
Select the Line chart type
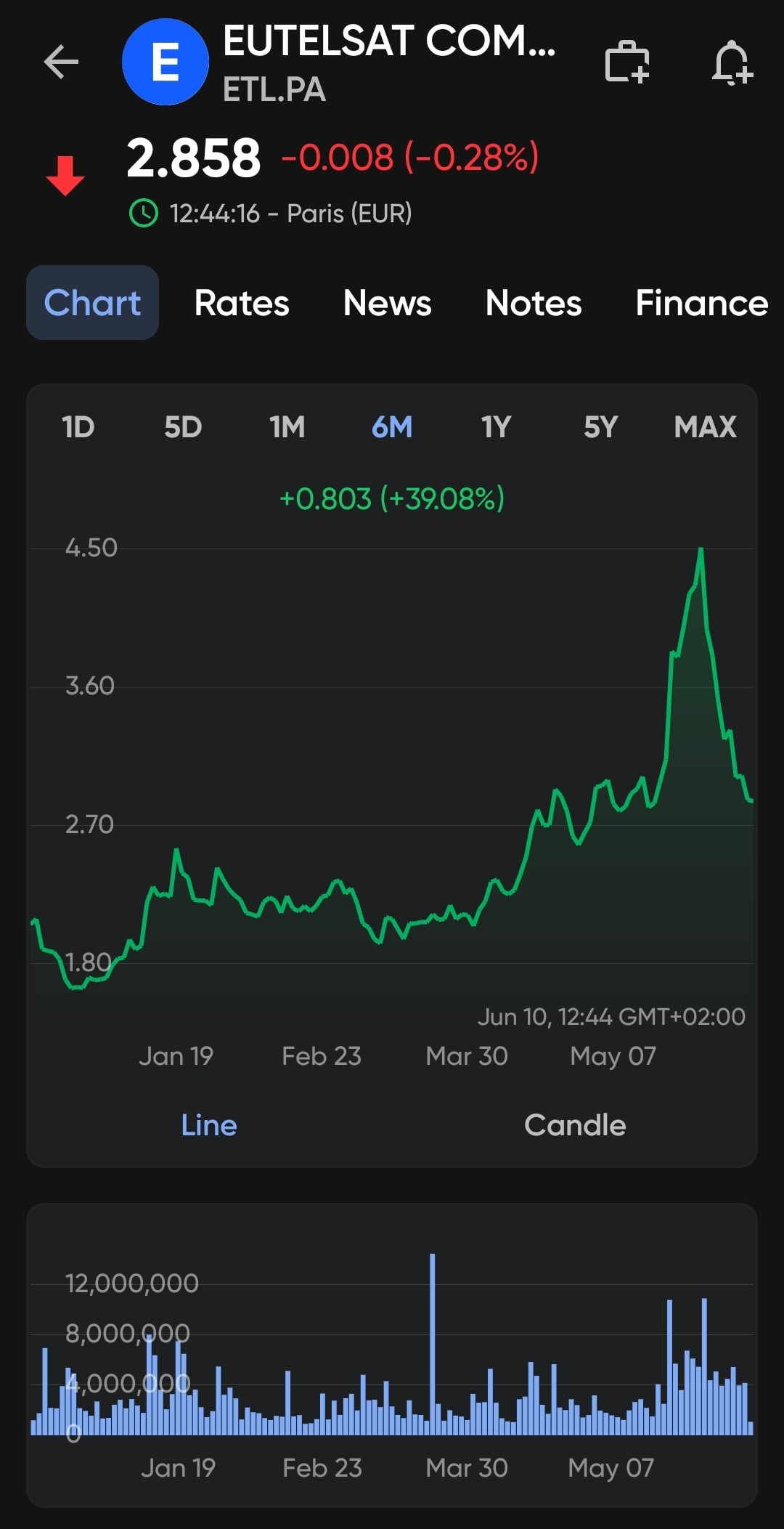pyautogui.click(x=209, y=1125)
